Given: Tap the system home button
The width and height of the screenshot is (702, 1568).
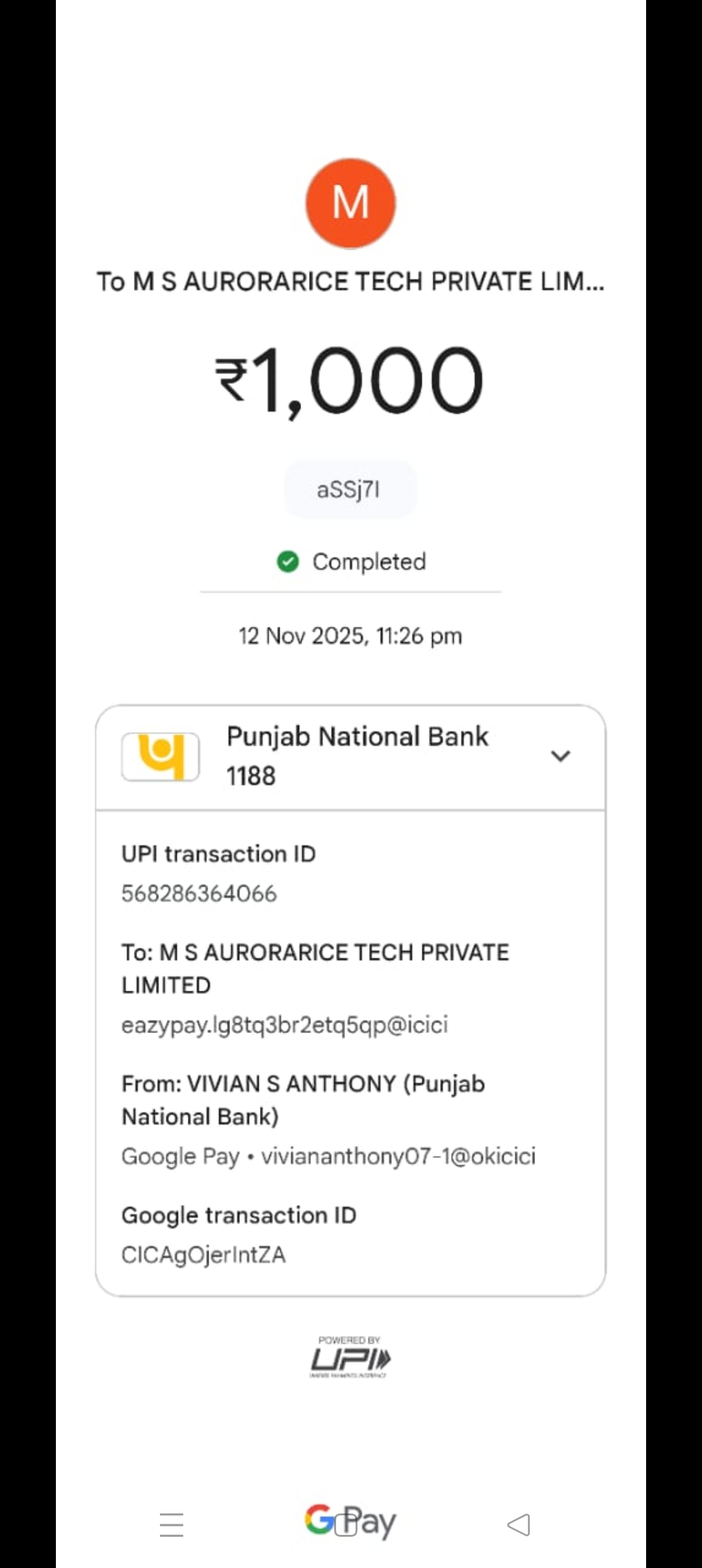Looking at the screenshot, I should point(345,1524).
